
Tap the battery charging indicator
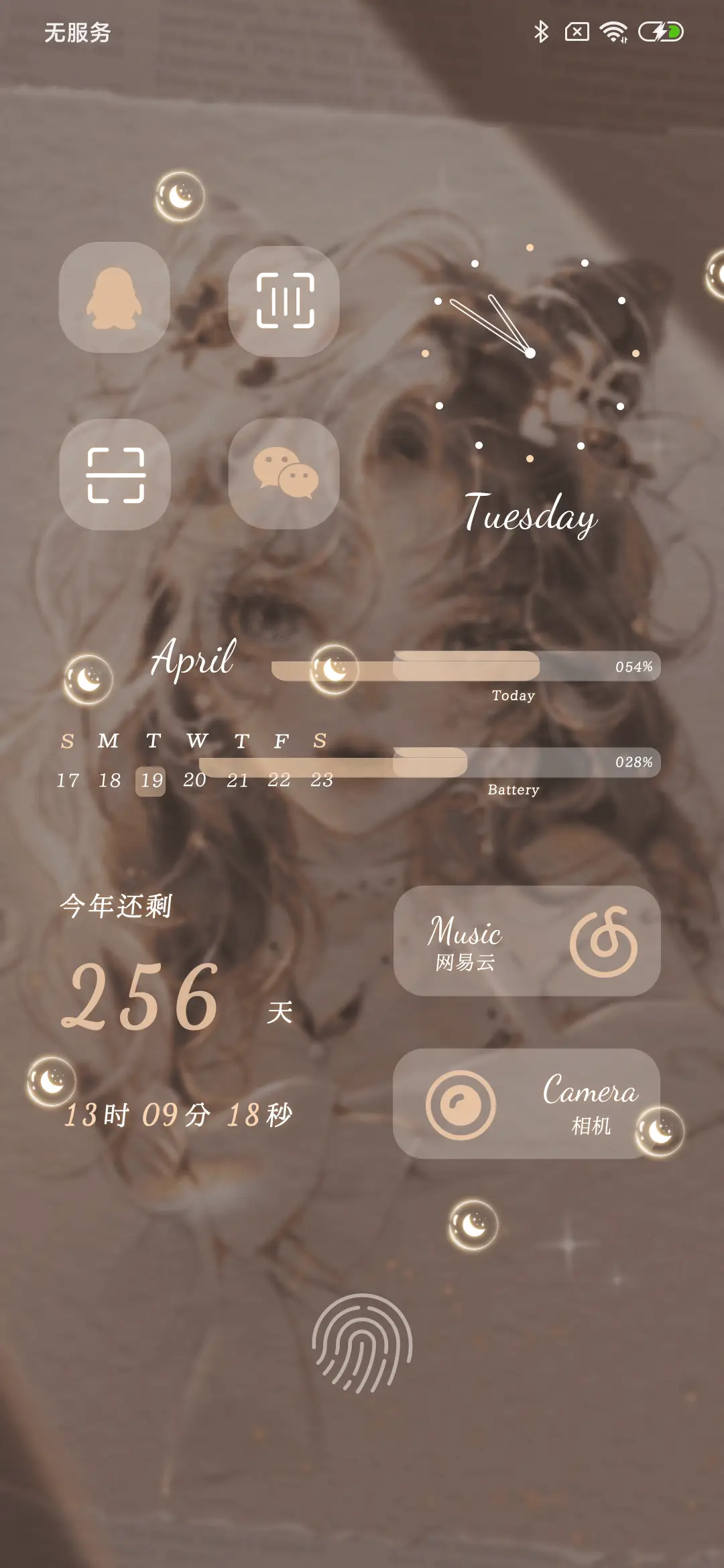point(660,30)
